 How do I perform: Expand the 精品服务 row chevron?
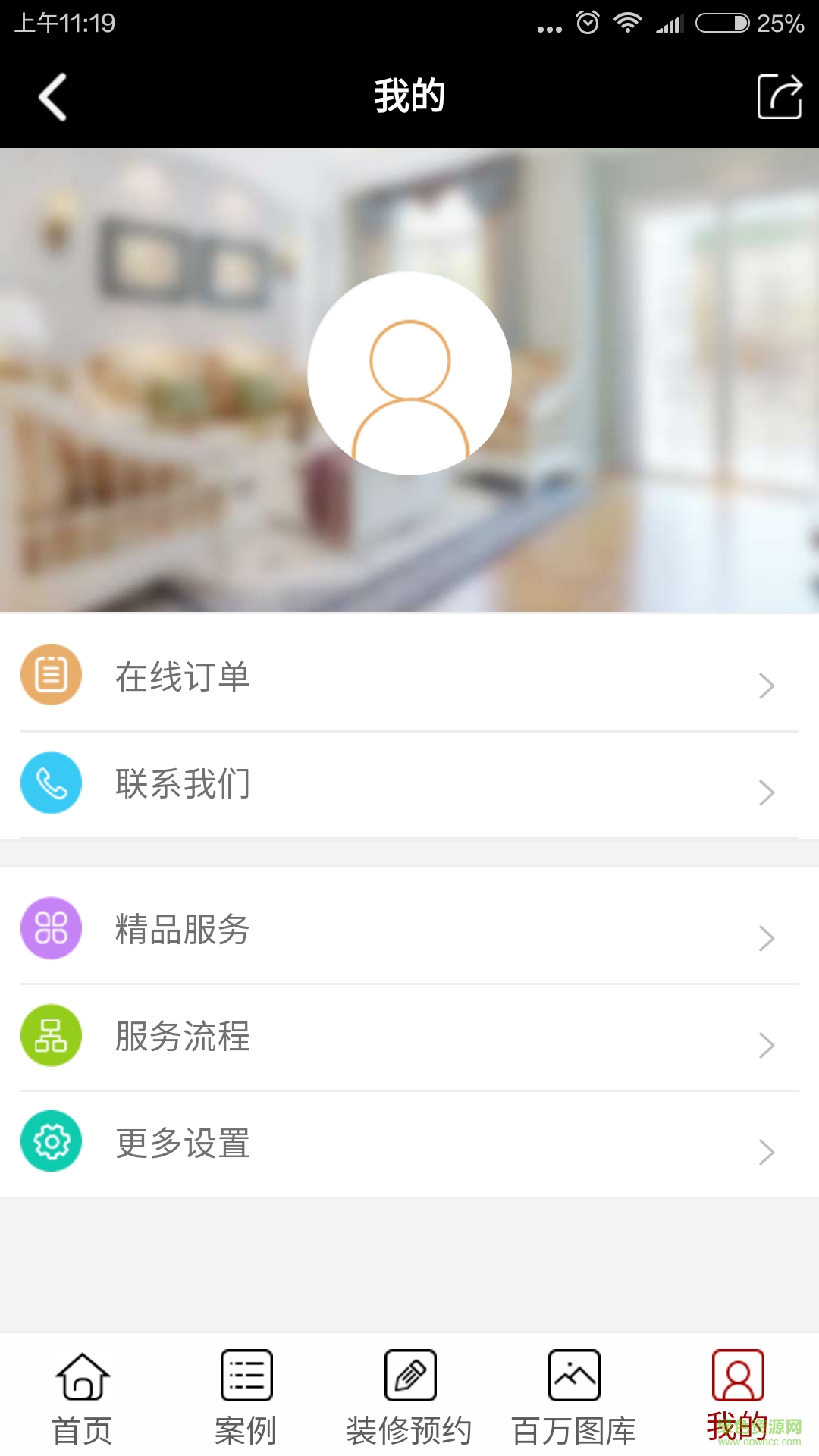tap(767, 938)
